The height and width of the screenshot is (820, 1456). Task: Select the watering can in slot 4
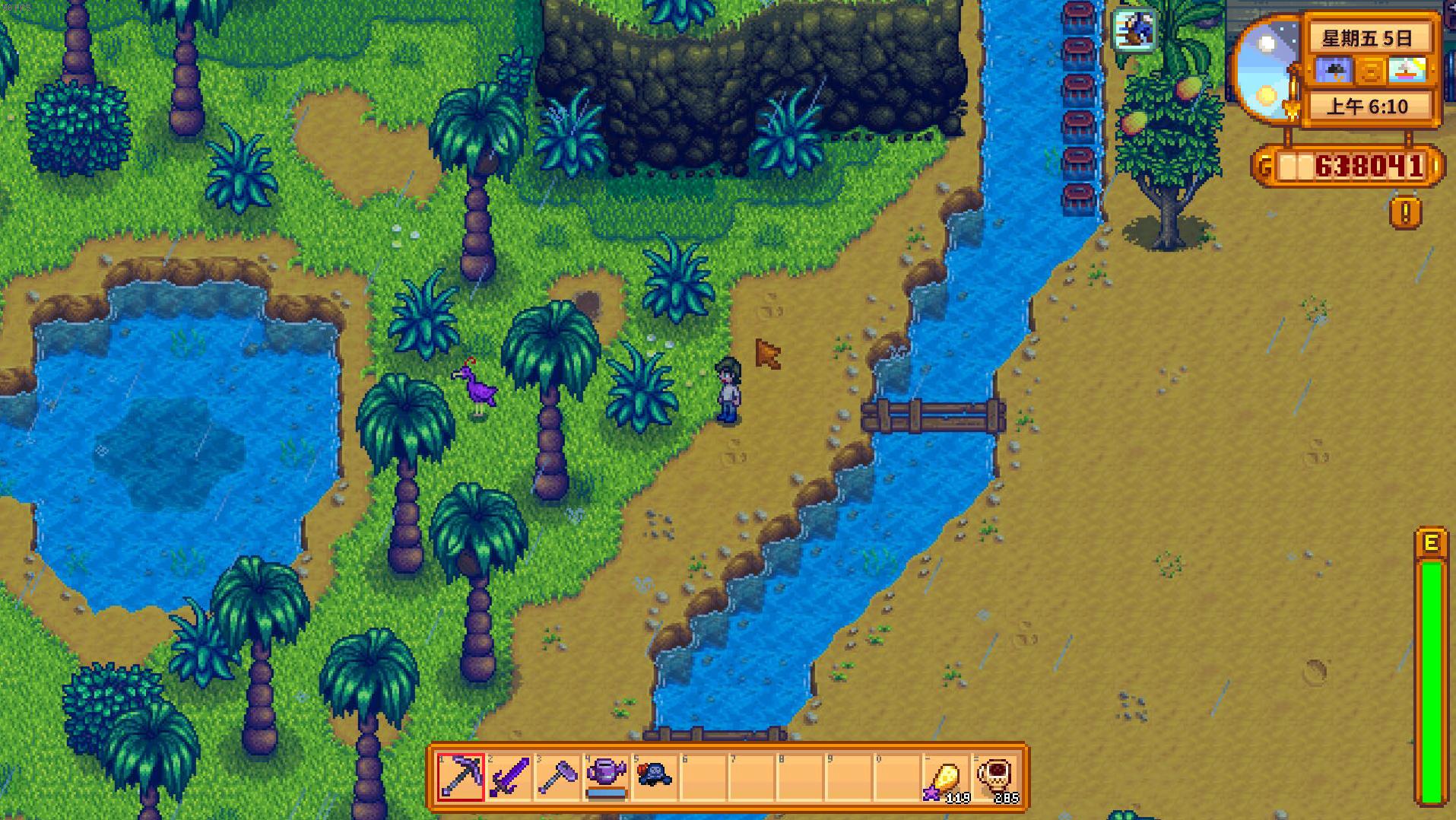(x=607, y=777)
